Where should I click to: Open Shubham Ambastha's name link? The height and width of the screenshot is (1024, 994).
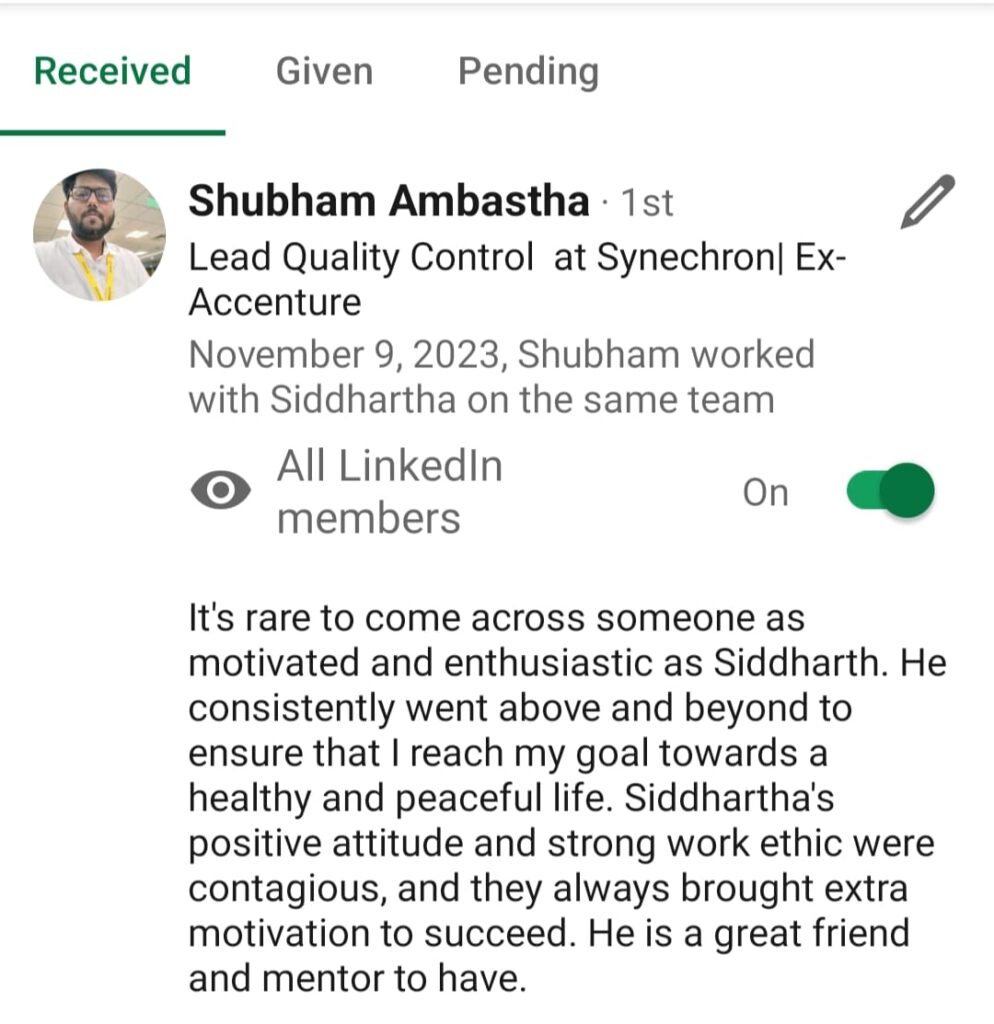[389, 201]
